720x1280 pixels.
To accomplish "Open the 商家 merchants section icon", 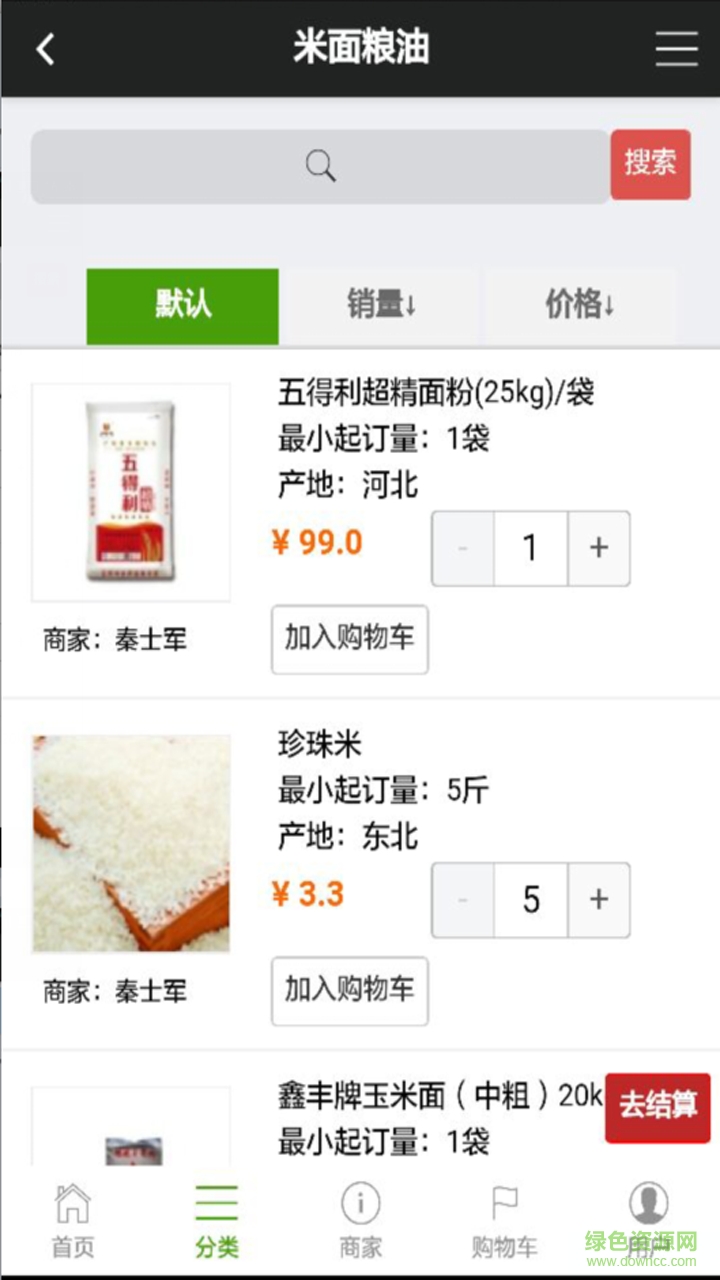I will 360,1215.
